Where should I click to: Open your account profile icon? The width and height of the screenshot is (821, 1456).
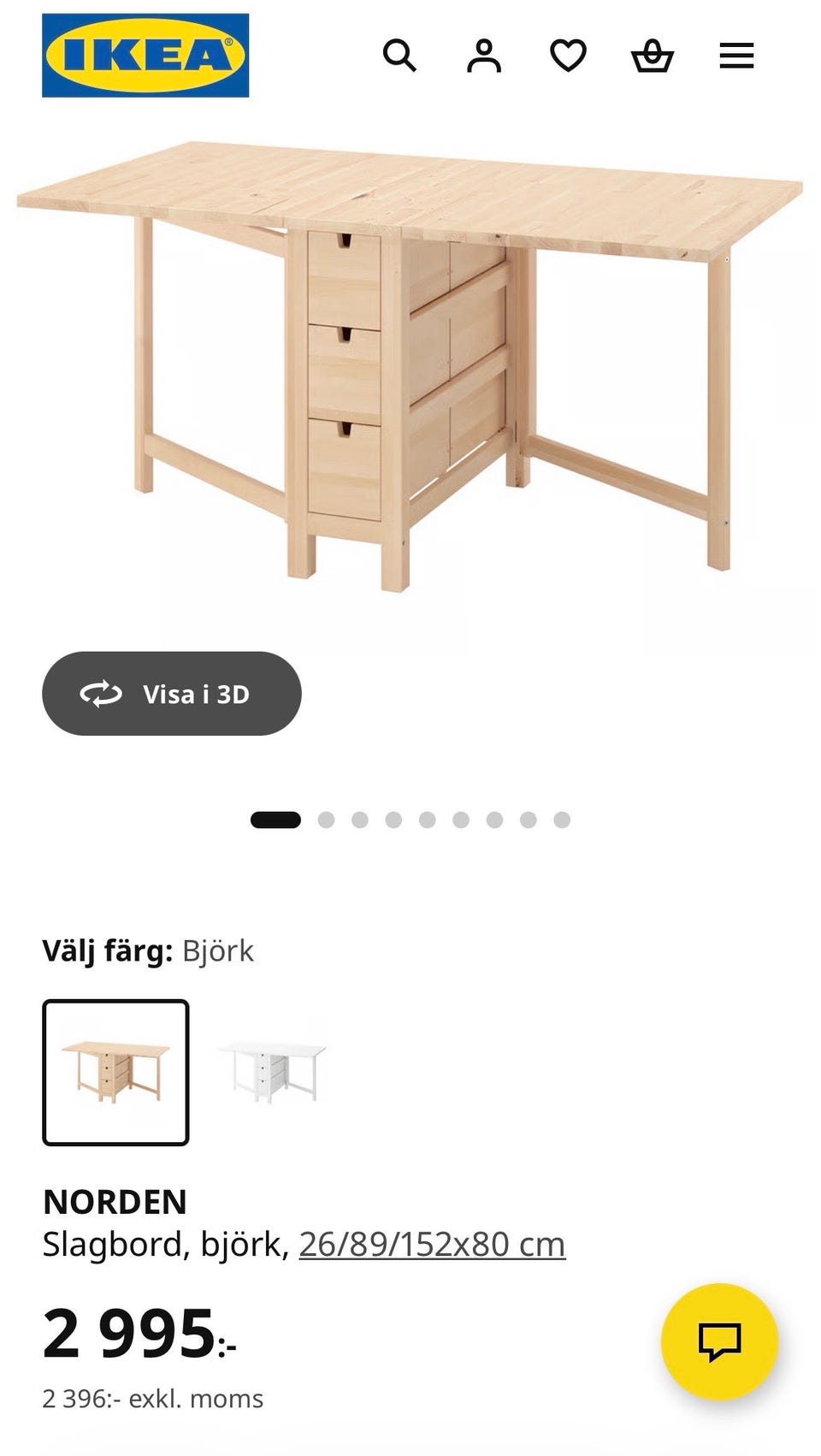tap(484, 56)
